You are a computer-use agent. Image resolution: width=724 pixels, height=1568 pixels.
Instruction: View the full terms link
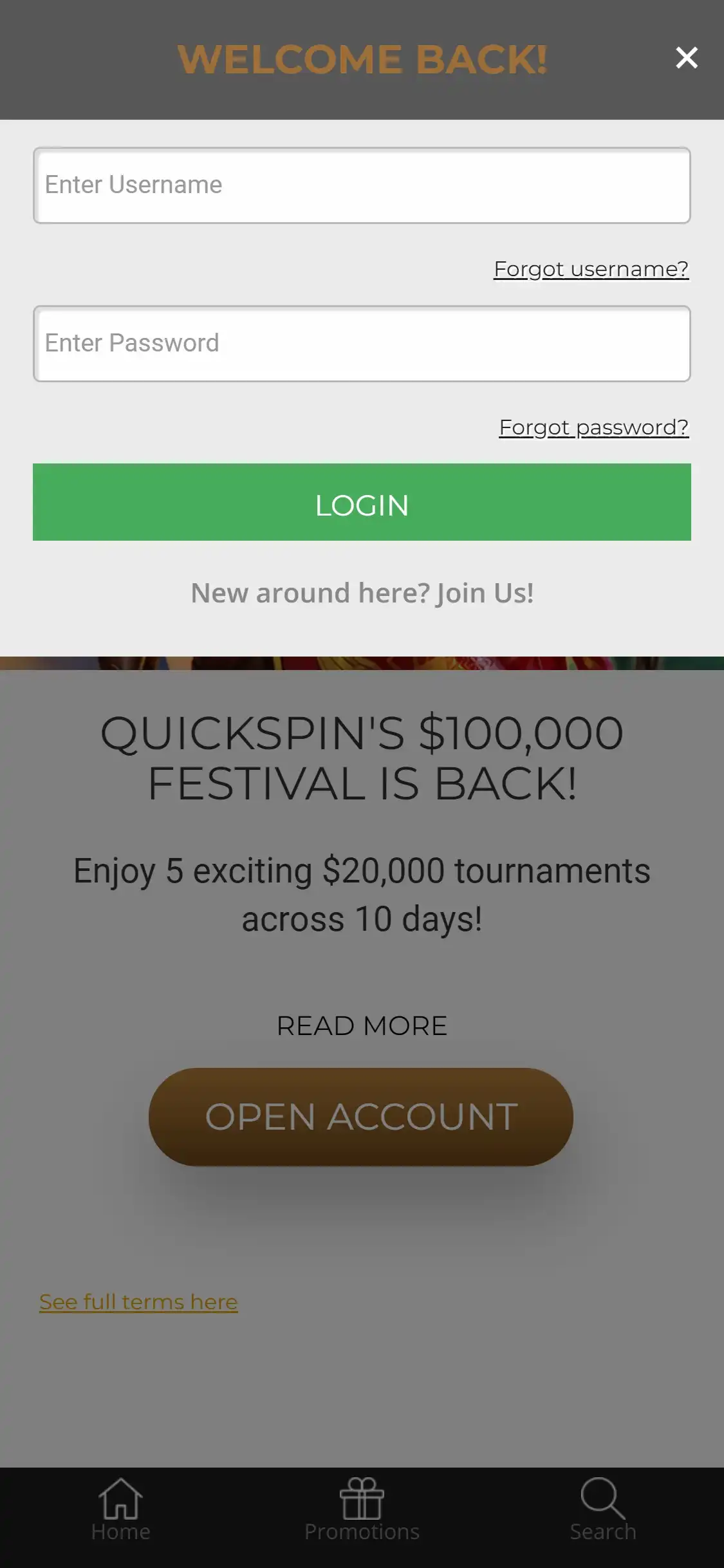click(138, 1302)
